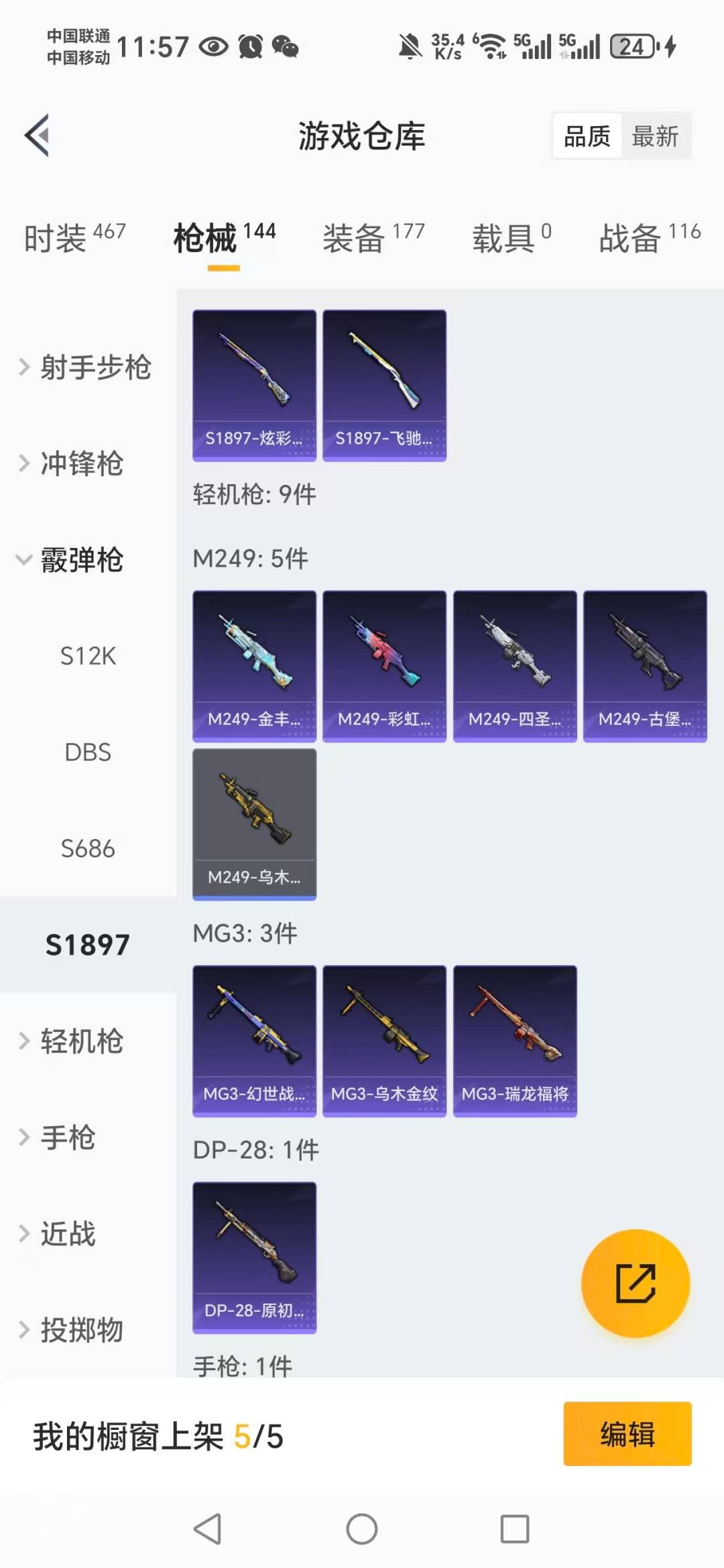Image resolution: width=724 pixels, height=1568 pixels.
Task: Tap the 编辑 button
Action: coord(627,1434)
